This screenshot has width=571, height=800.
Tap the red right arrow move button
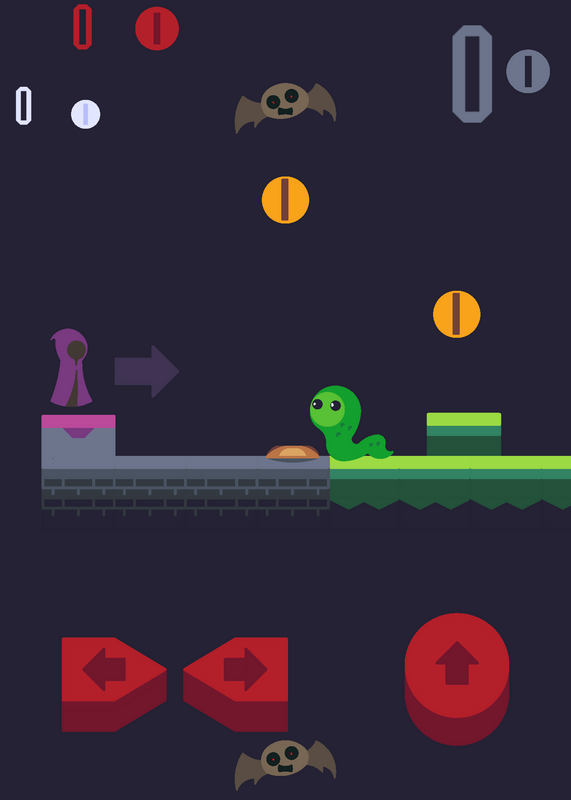point(236,684)
